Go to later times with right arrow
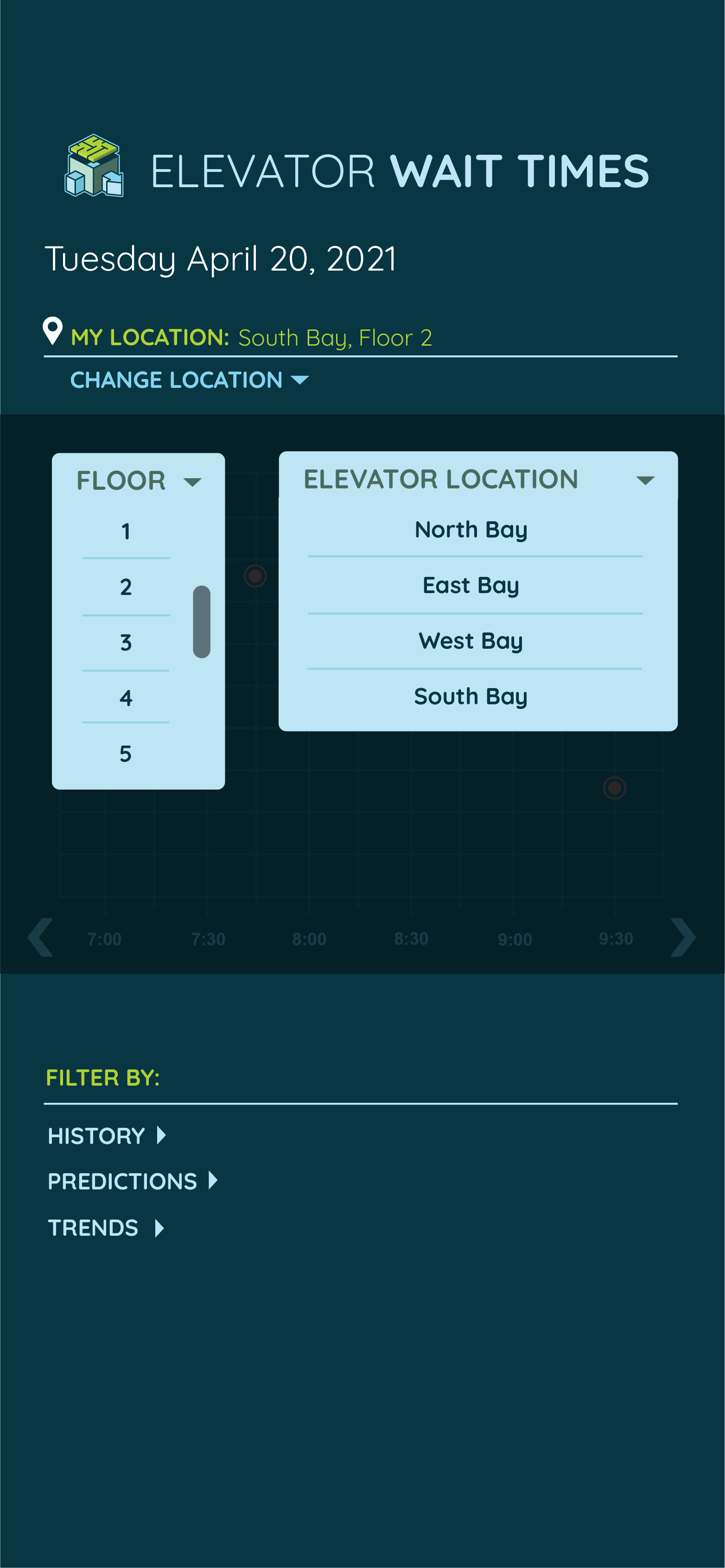This screenshot has width=725, height=1568. 682,937
